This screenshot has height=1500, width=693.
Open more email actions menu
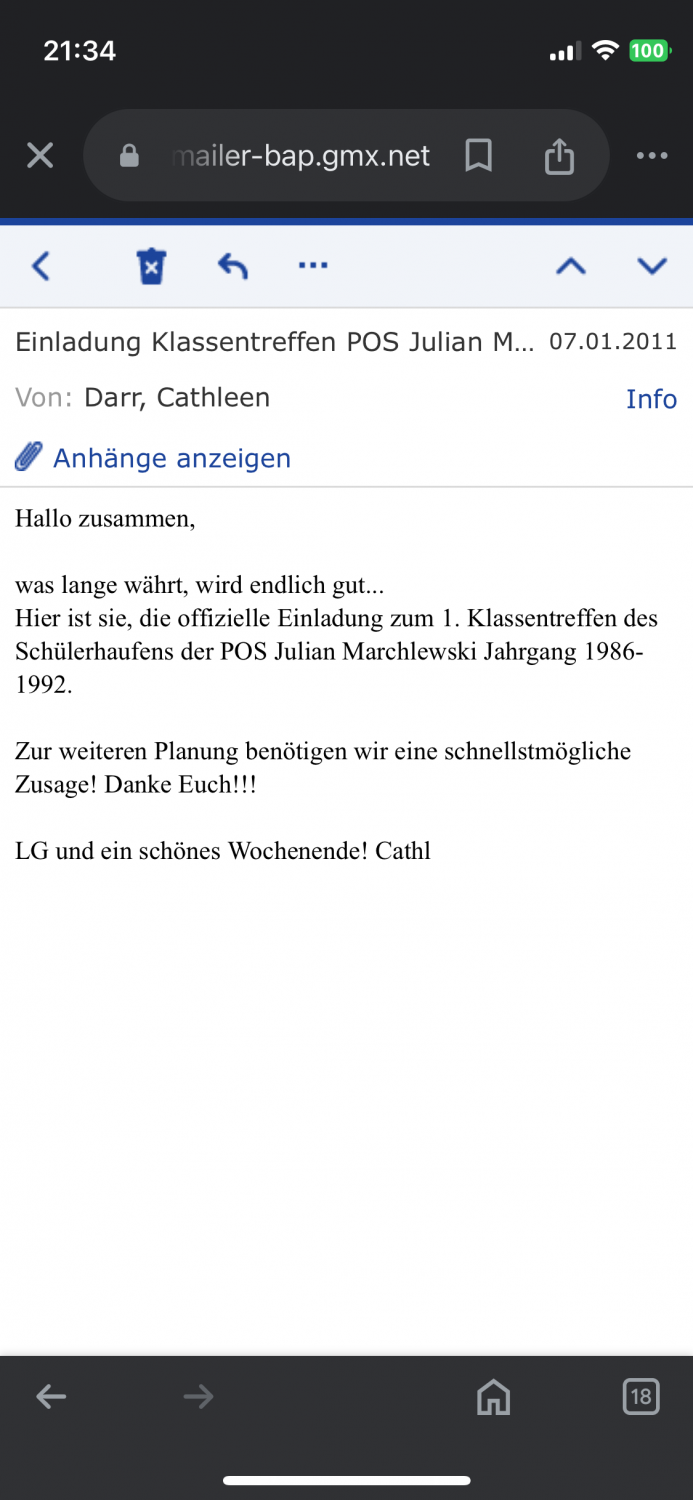(x=313, y=265)
